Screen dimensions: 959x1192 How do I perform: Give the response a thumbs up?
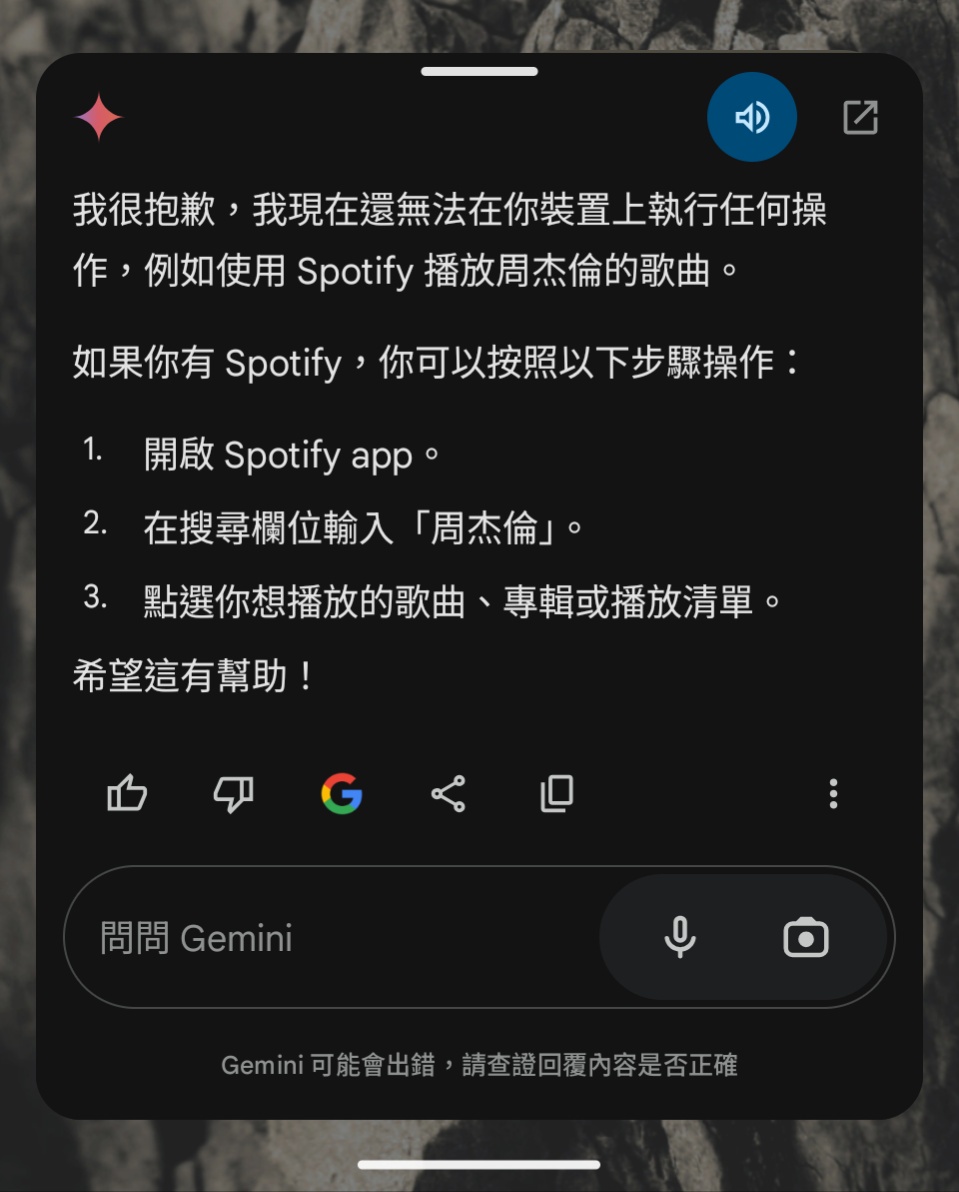click(127, 795)
